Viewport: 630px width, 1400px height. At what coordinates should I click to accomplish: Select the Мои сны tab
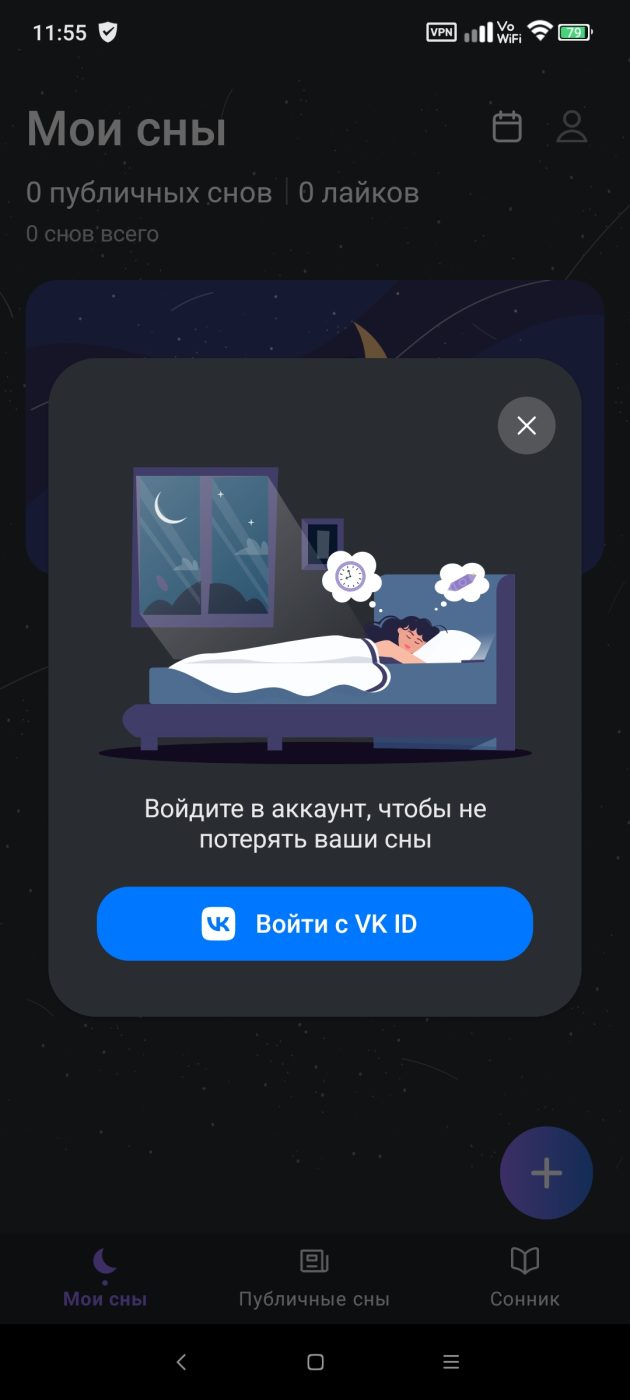(105, 1277)
